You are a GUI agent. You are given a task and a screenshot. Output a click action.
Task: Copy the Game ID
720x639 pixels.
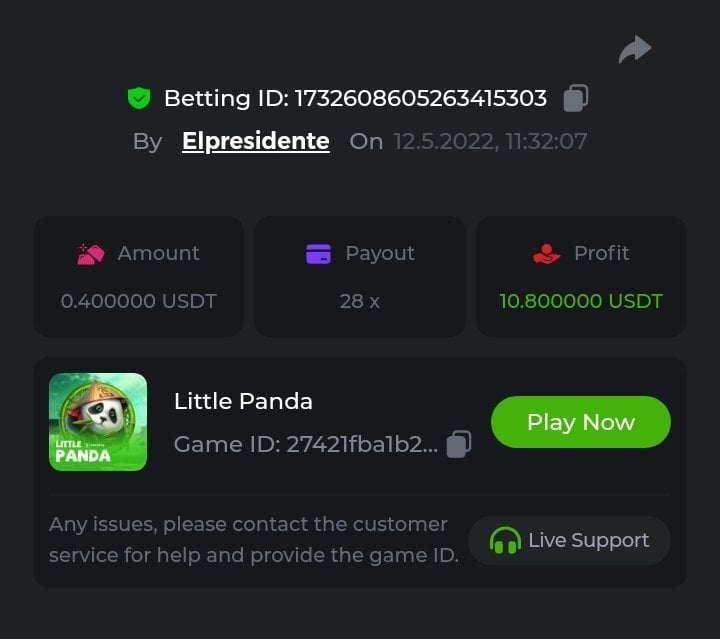click(459, 444)
